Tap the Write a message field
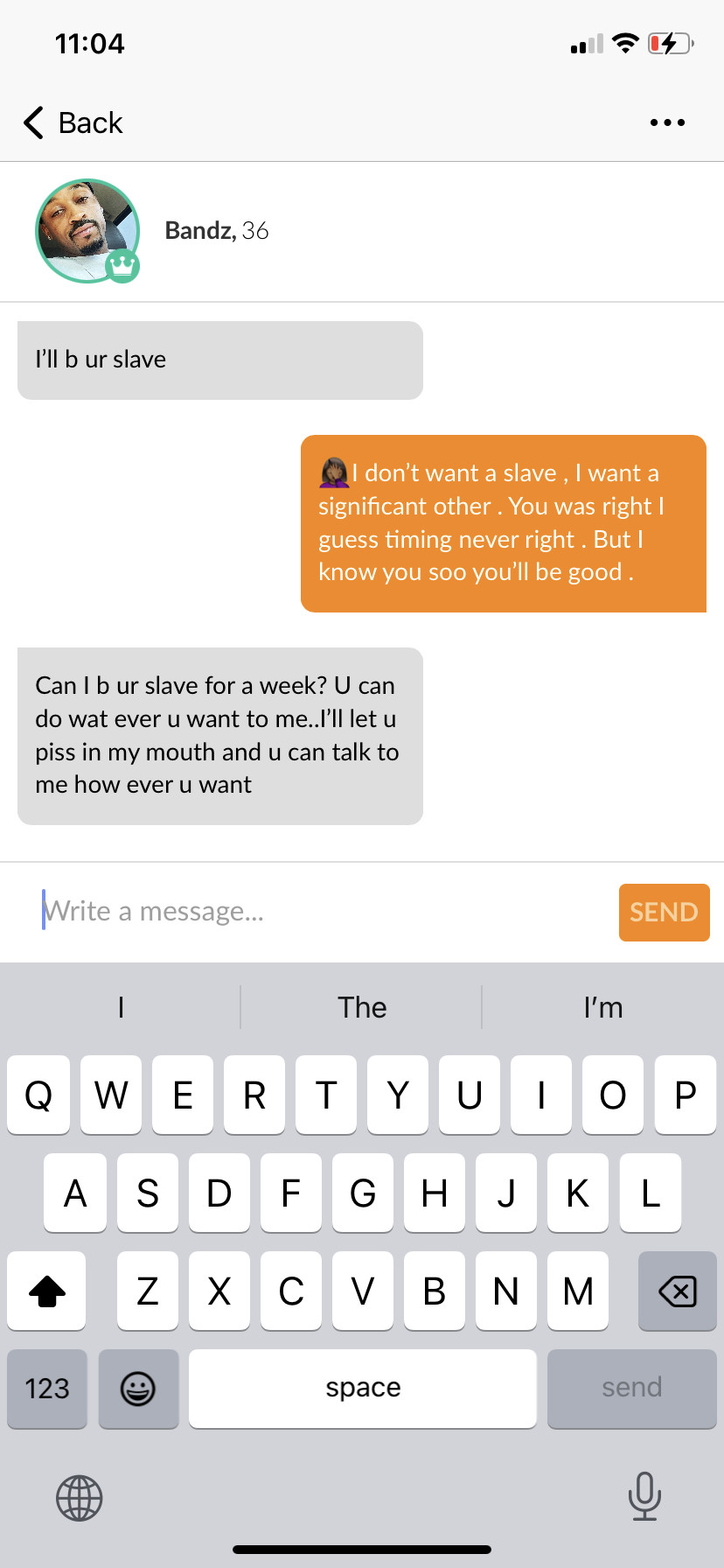Screen dimensions: 724x1568 324,912
